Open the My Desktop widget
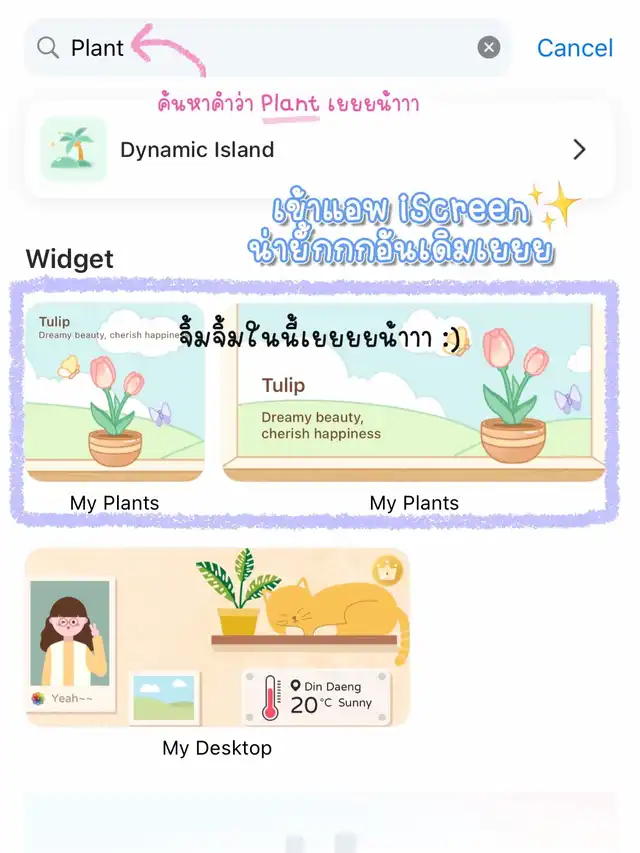The image size is (640, 853). tap(217, 637)
